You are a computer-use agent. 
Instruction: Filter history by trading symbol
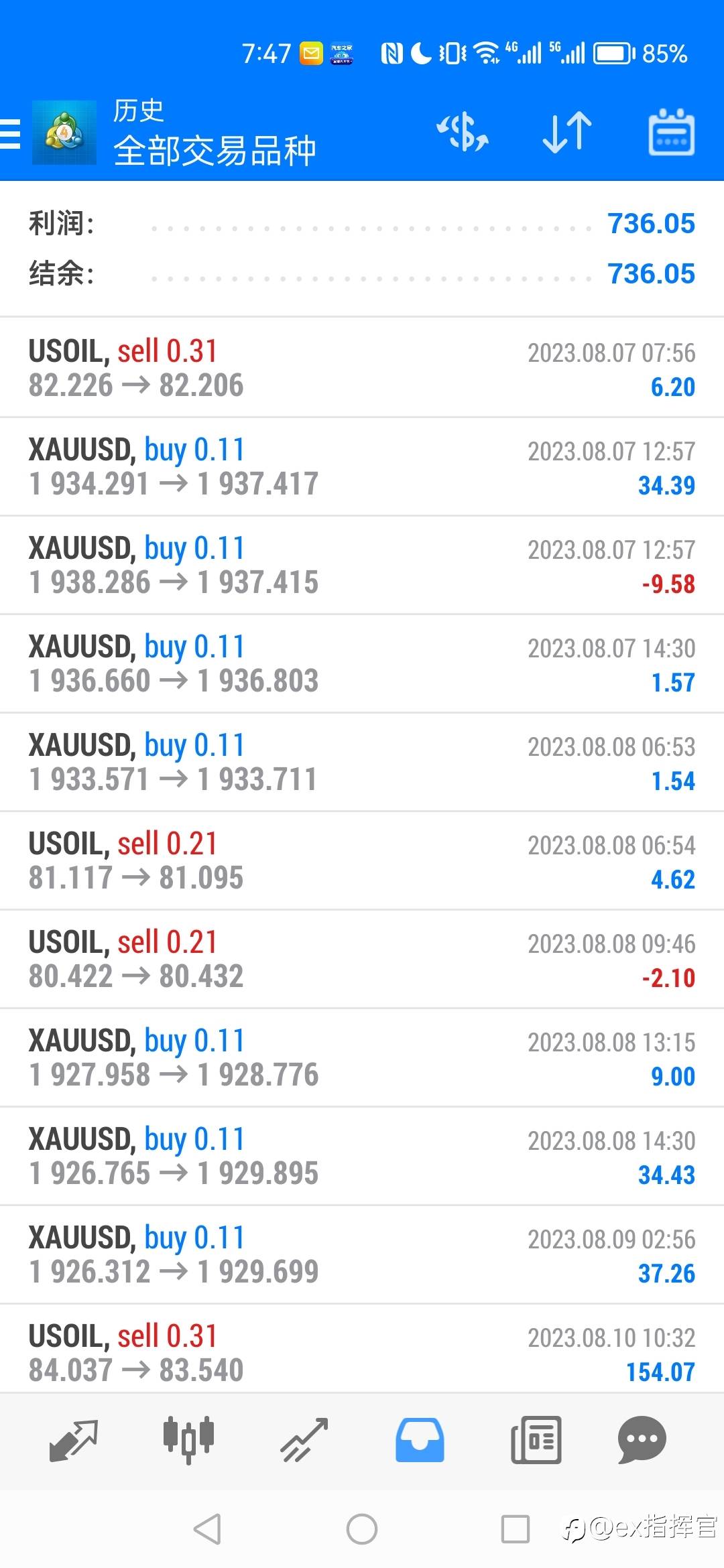(463, 132)
